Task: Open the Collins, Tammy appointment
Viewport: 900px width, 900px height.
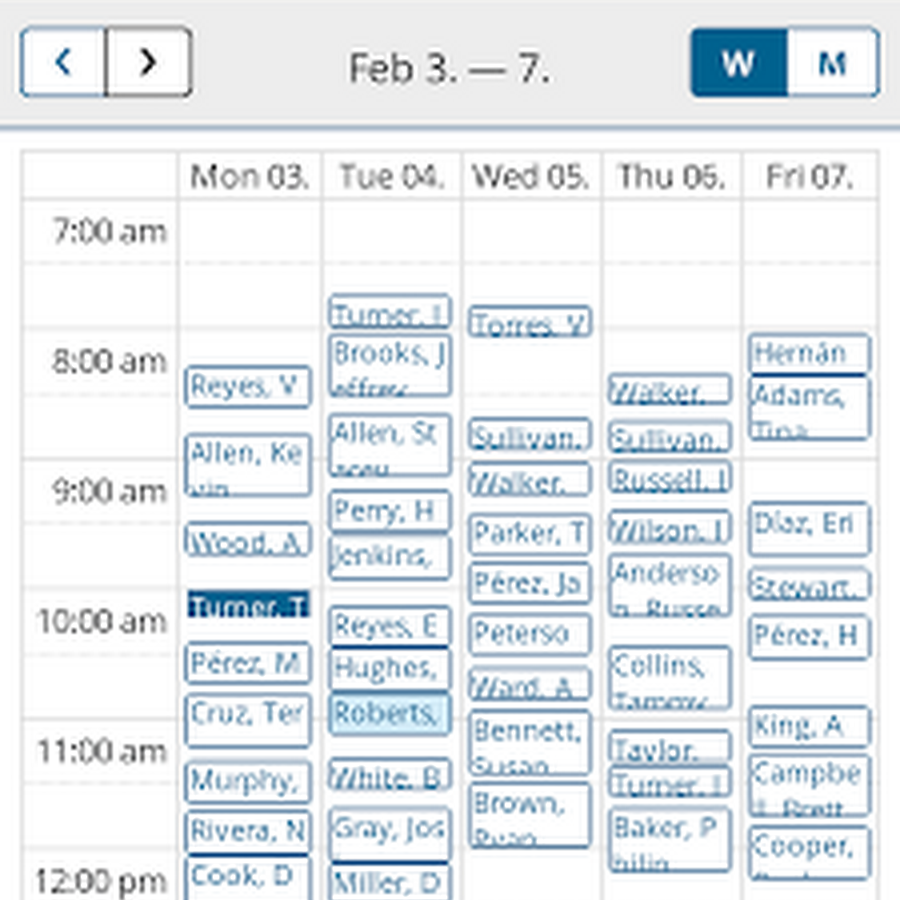Action: [670, 676]
